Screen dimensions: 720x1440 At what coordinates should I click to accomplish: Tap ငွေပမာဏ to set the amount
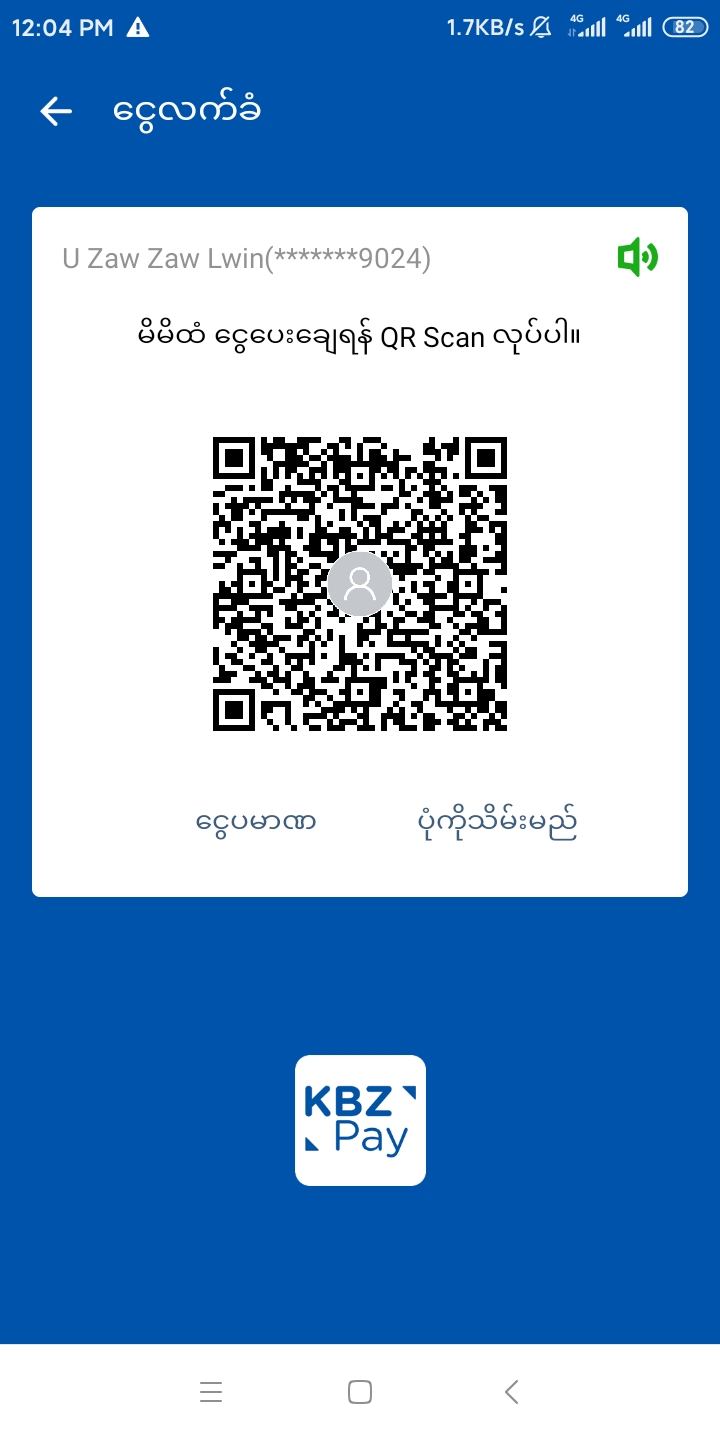(x=256, y=823)
